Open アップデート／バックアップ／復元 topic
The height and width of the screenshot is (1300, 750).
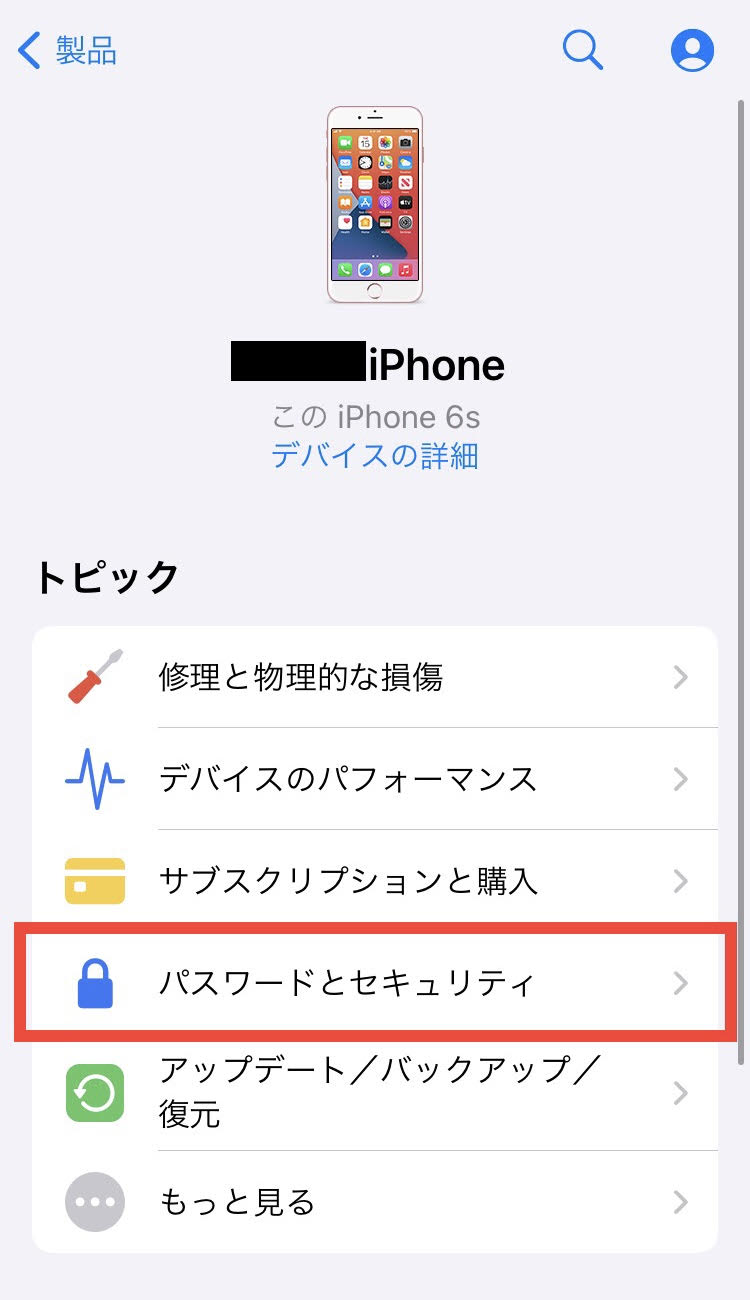pos(375,1092)
